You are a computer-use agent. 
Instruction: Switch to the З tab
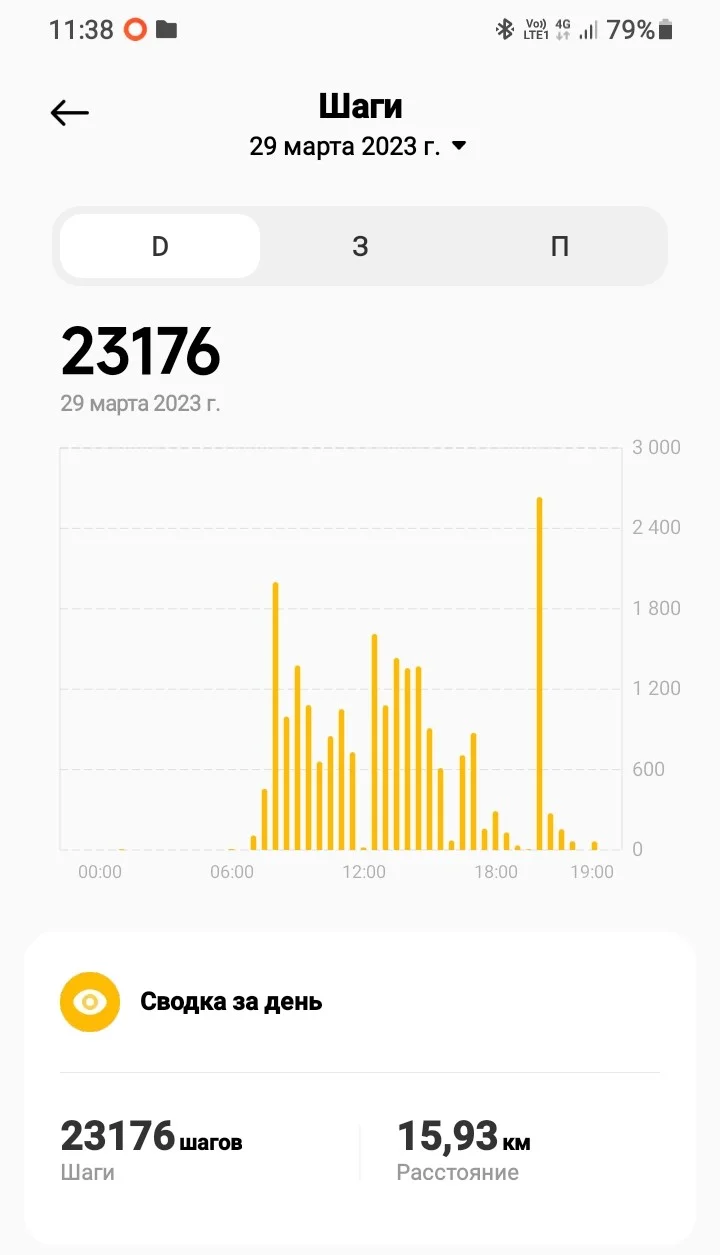click(x=360, y=246)
